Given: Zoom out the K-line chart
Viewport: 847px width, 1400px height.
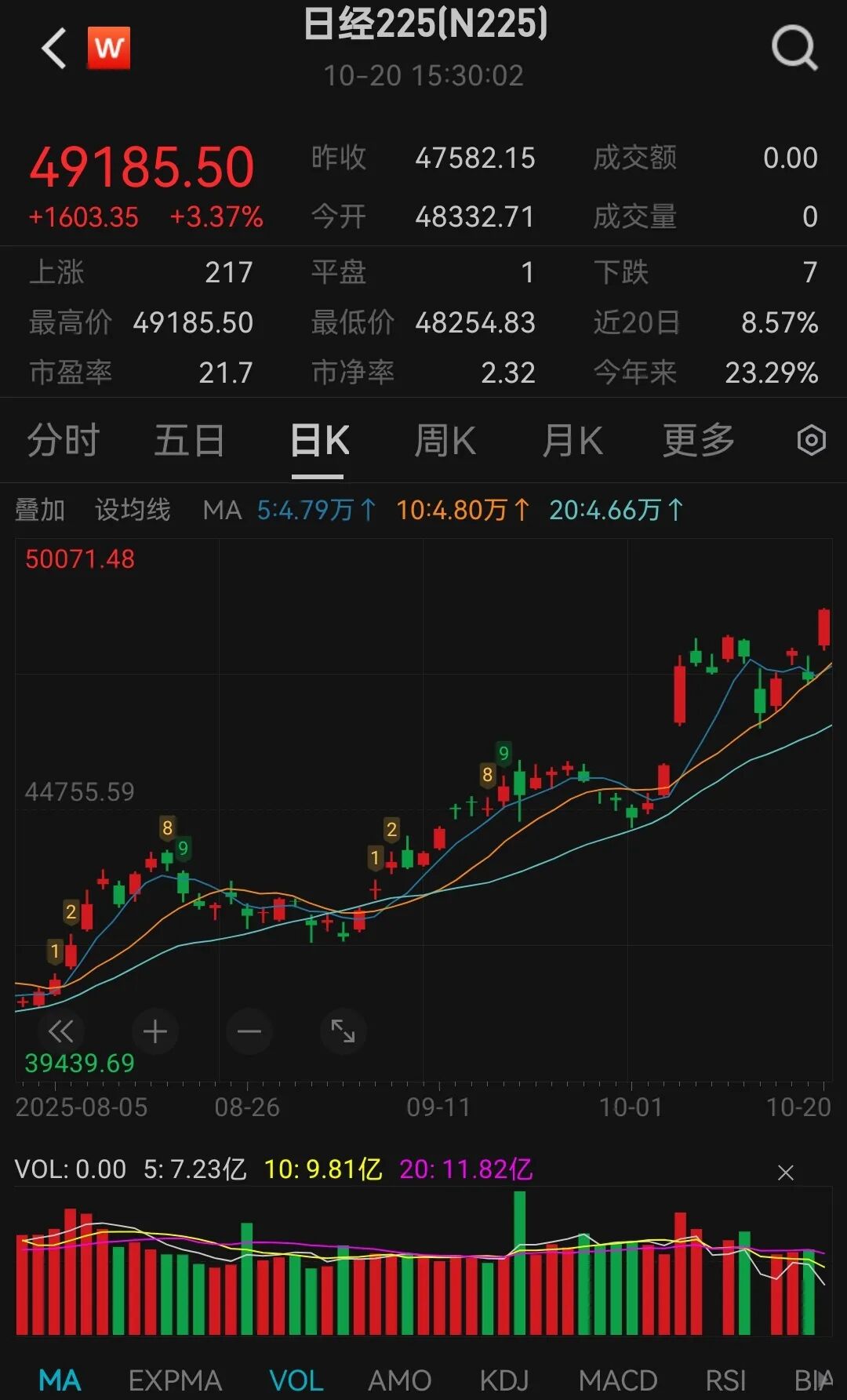Looking at the screenshot, I should 249,1031.
